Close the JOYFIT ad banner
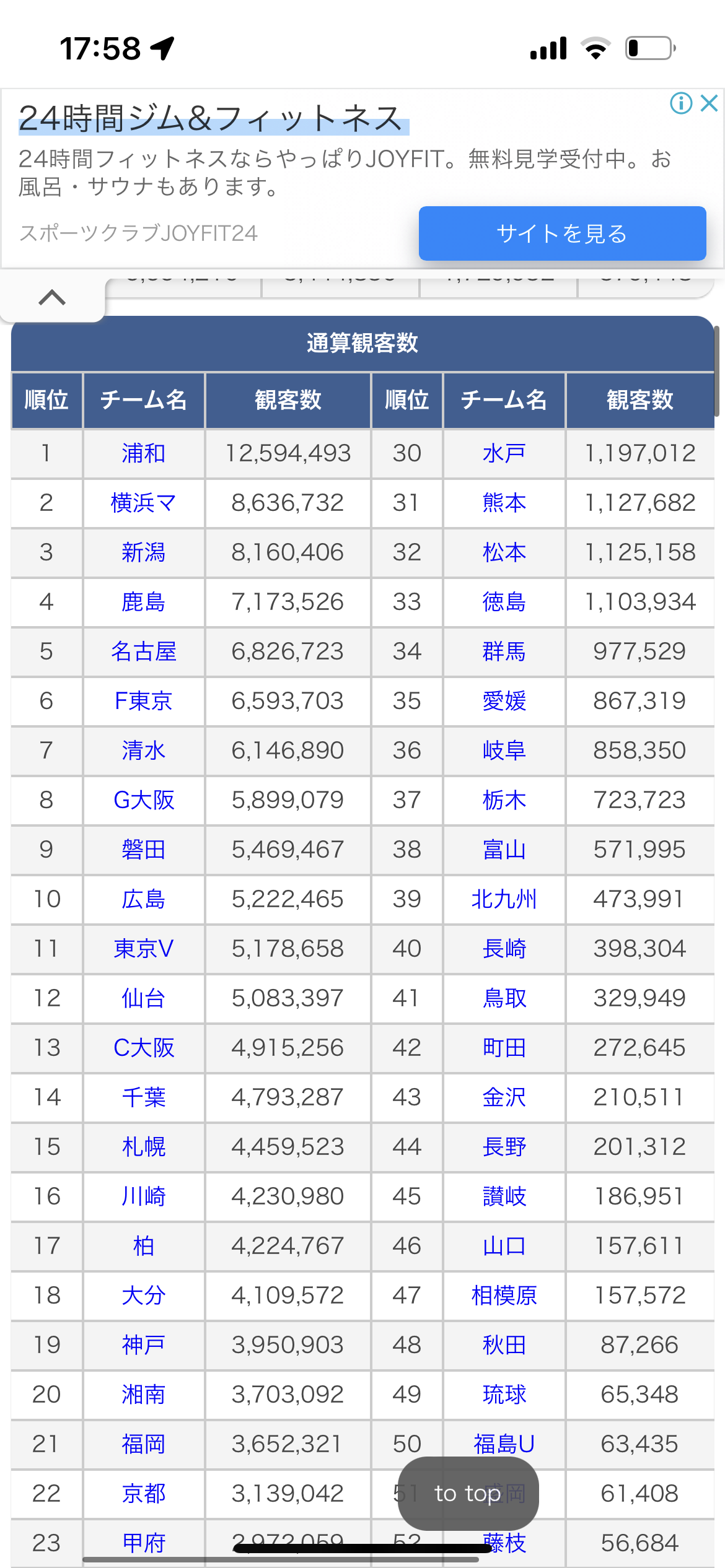The width and height of the screenshot is (725, 1568). [709, 103]
